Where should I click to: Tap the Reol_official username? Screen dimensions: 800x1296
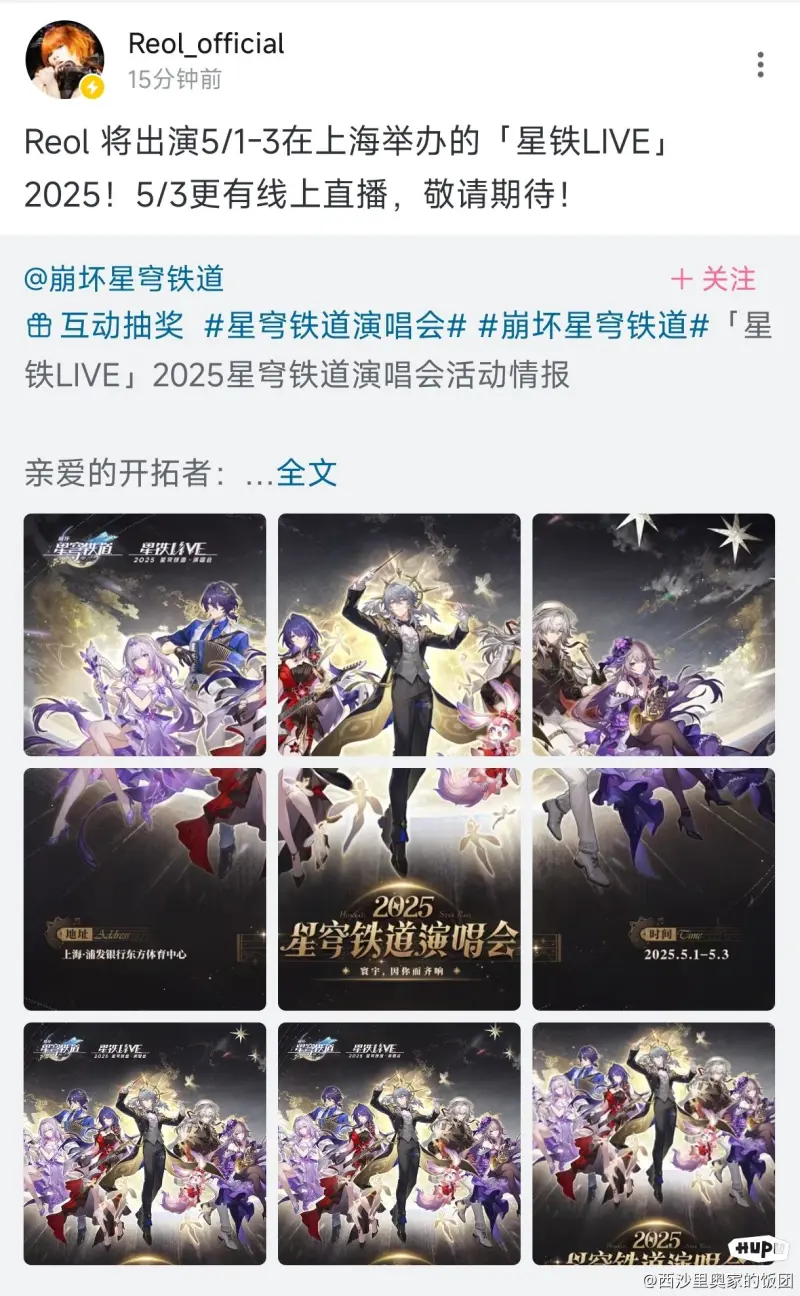coord(206,44)
